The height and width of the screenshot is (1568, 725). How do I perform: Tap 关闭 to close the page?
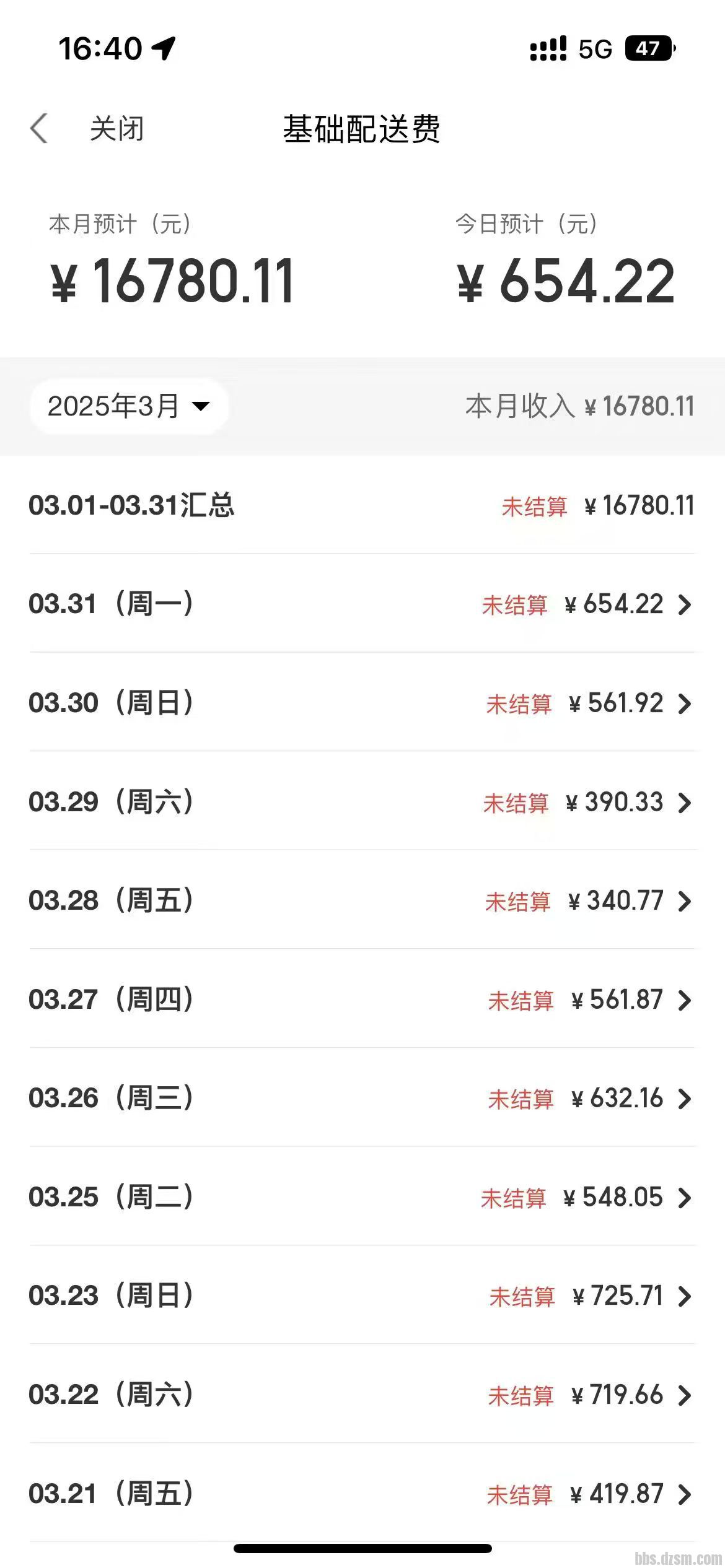(116, 129)
